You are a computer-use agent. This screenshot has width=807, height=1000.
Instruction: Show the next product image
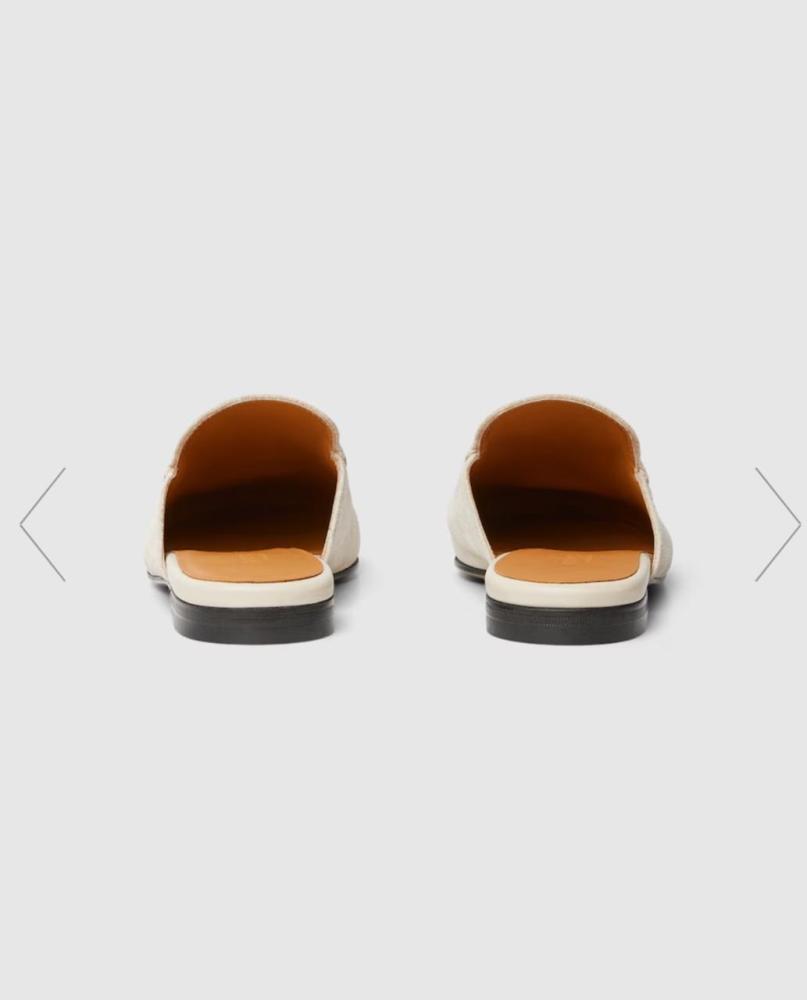click(x=776, y=524)
